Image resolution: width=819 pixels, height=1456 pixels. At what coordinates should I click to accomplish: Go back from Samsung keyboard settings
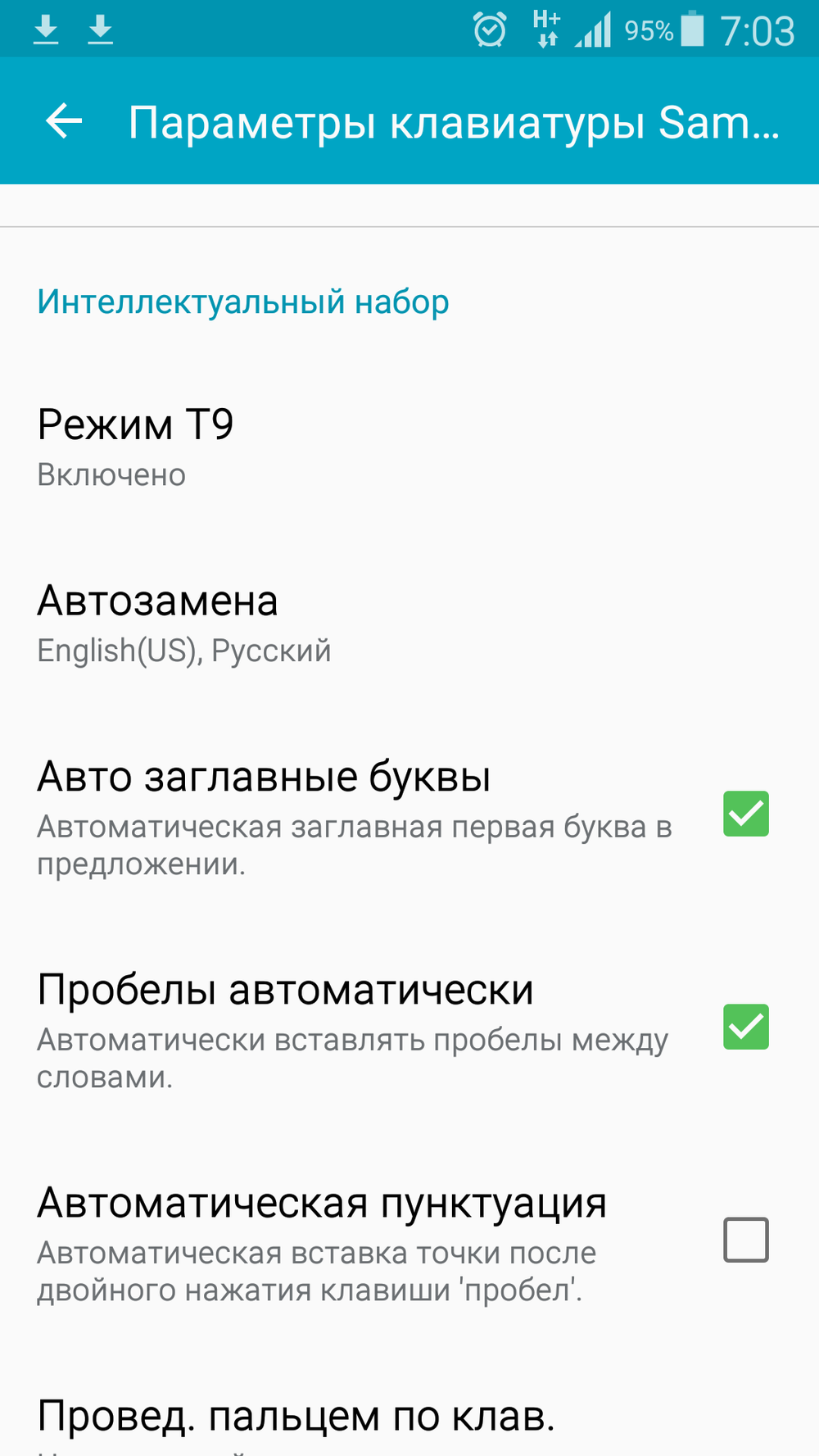coord(64,122)
